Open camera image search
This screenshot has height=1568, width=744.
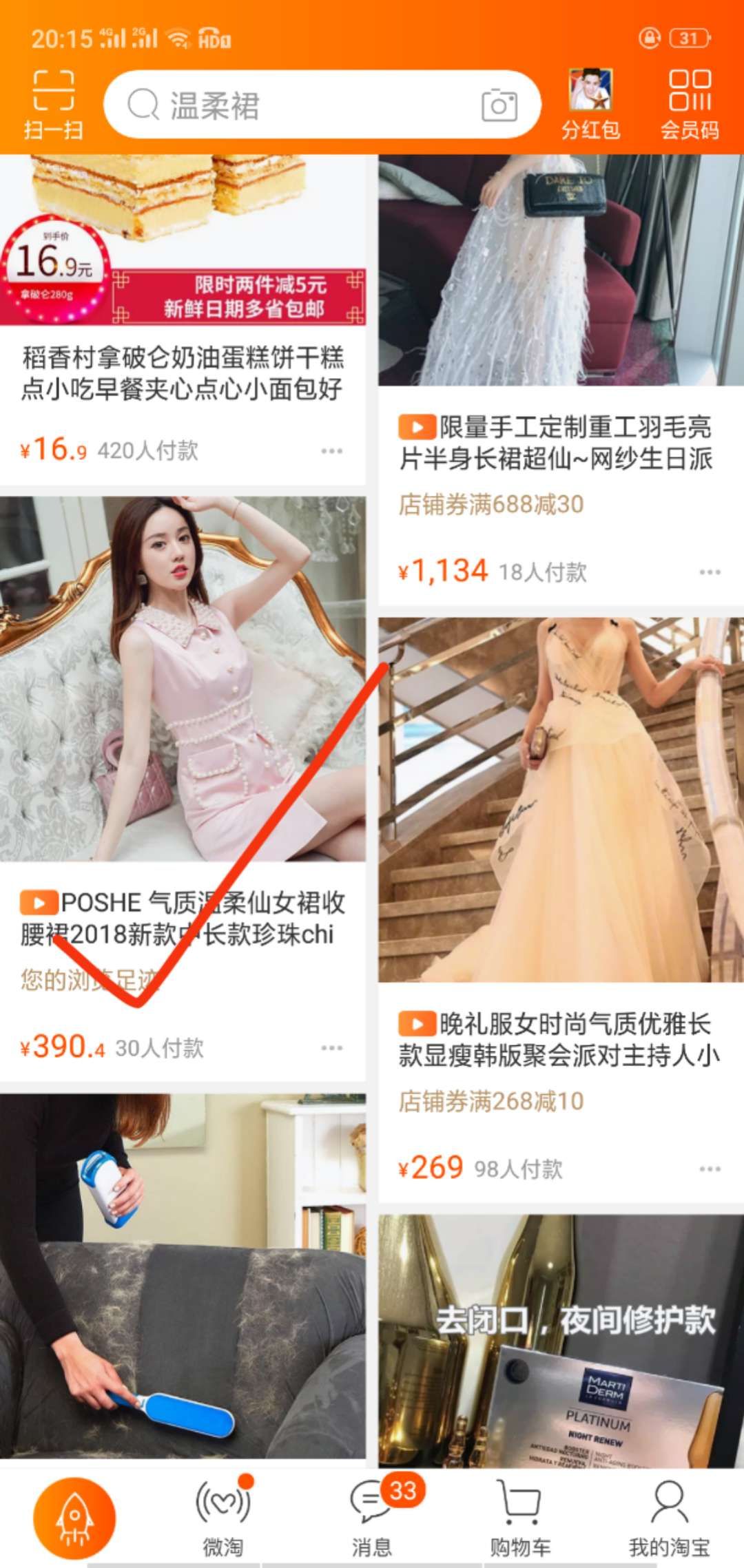pyautogui.click(x=499, y=105)
